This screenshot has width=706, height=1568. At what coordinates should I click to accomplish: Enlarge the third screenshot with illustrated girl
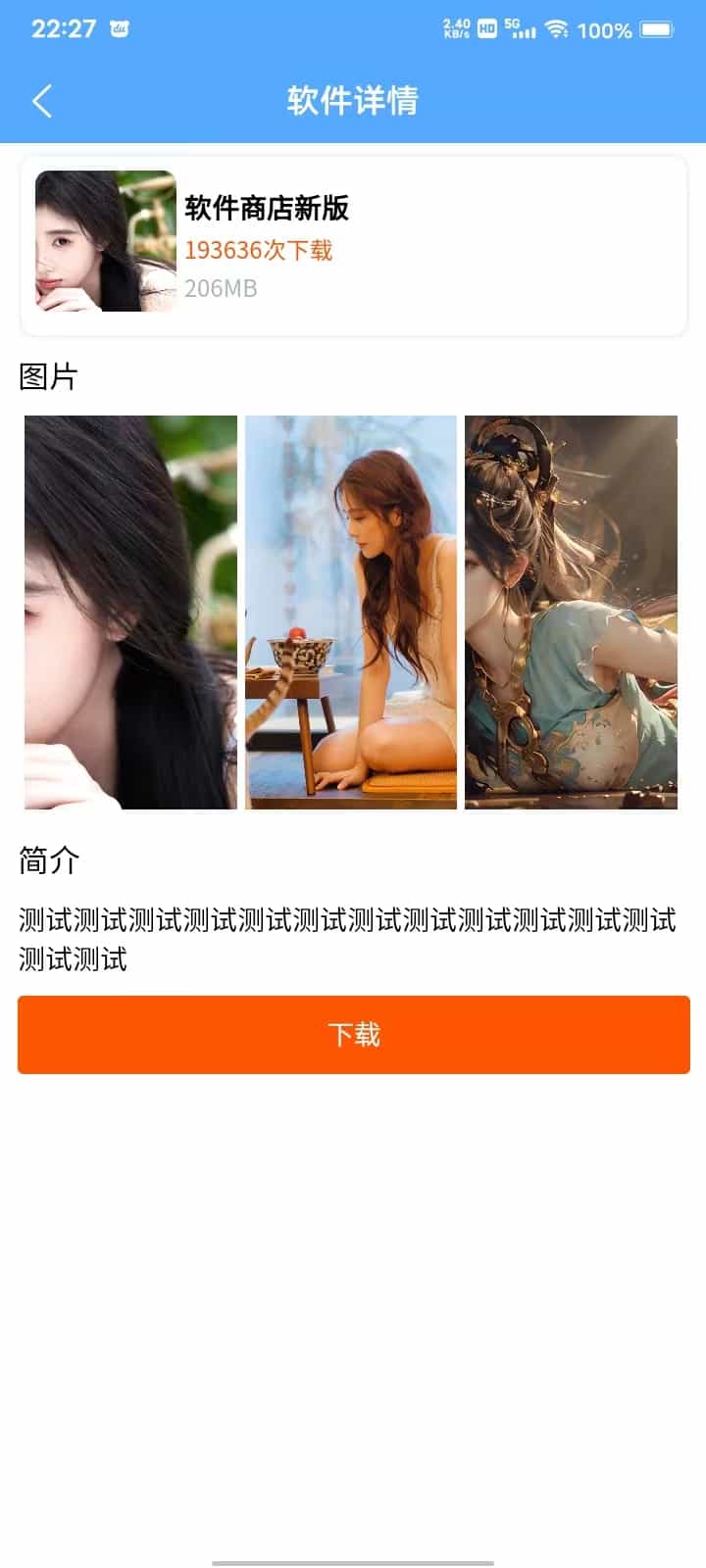click(571, 612)
